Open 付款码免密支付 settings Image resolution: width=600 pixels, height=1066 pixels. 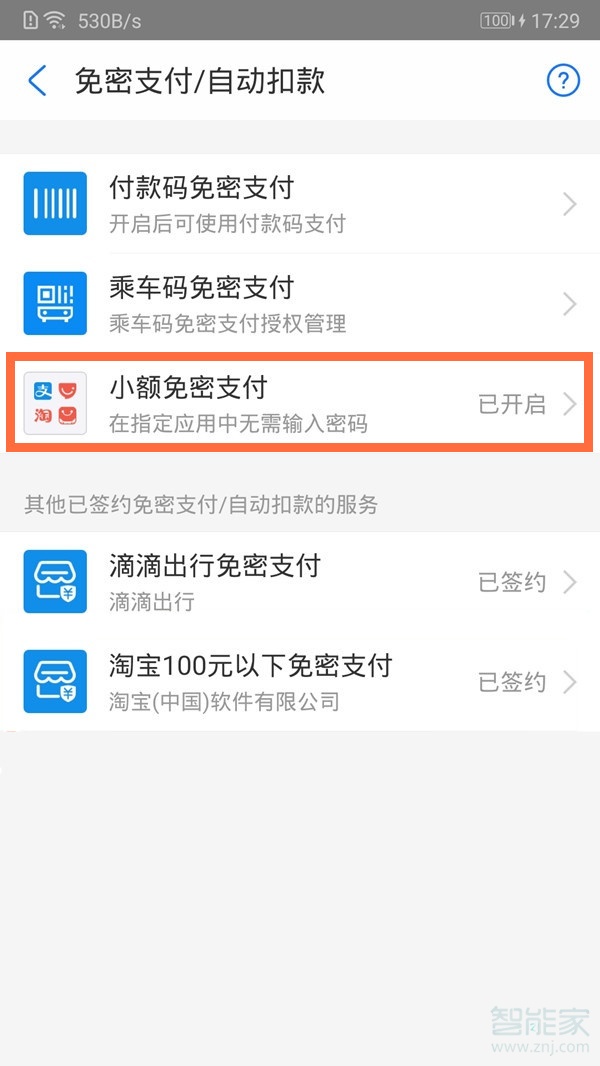click(300, 204)
